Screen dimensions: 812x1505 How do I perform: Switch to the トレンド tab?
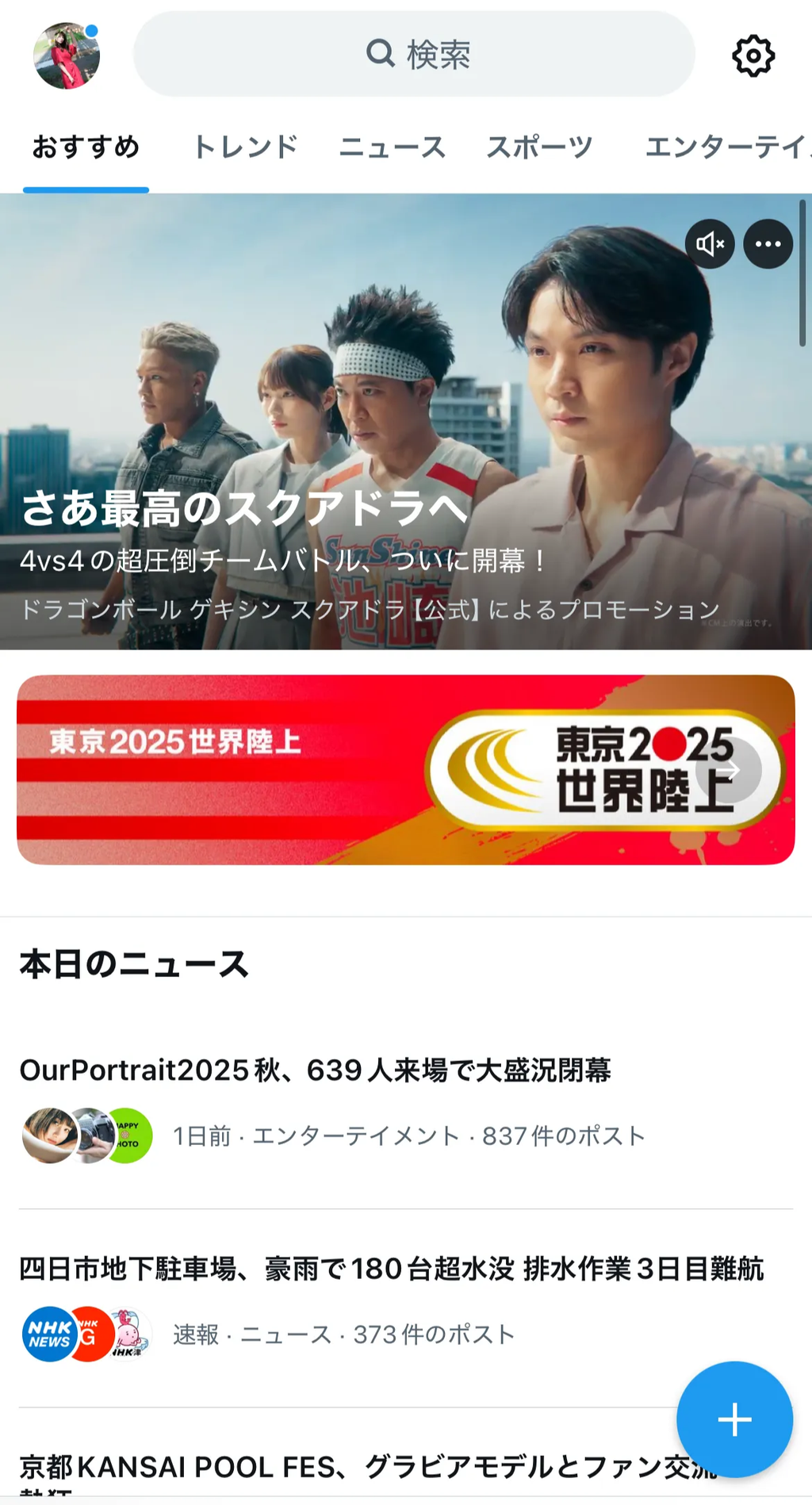tap(245, 147)
